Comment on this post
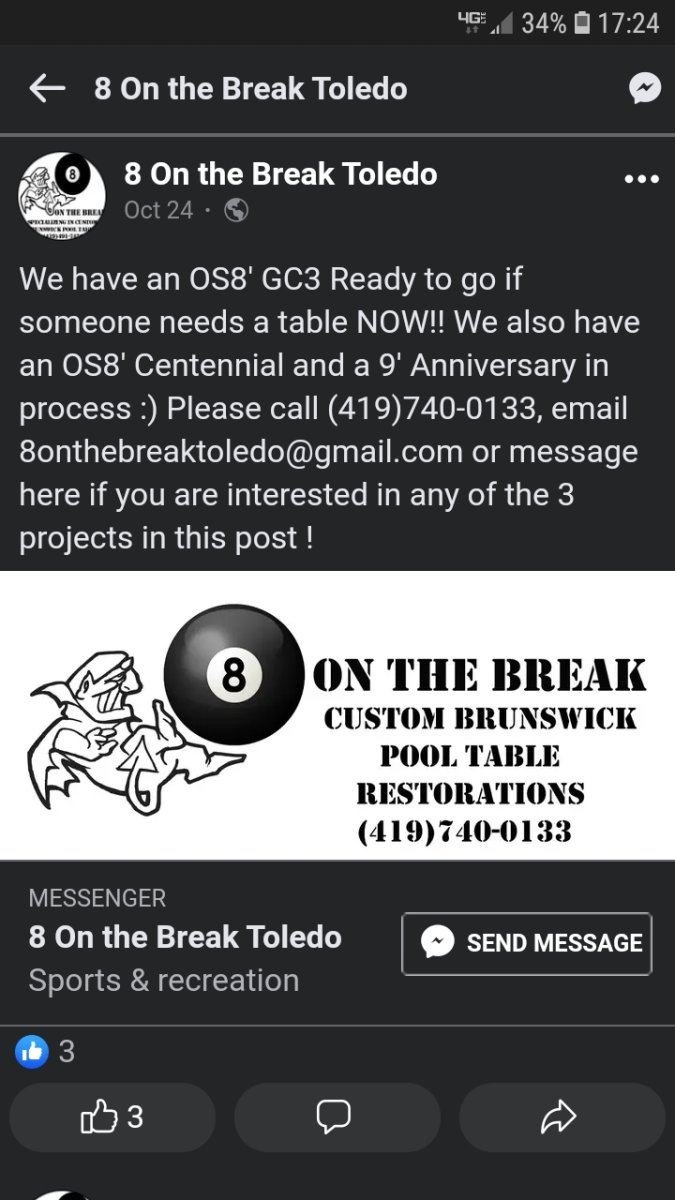The image size is (675, 1200). tap(337, 1117)
